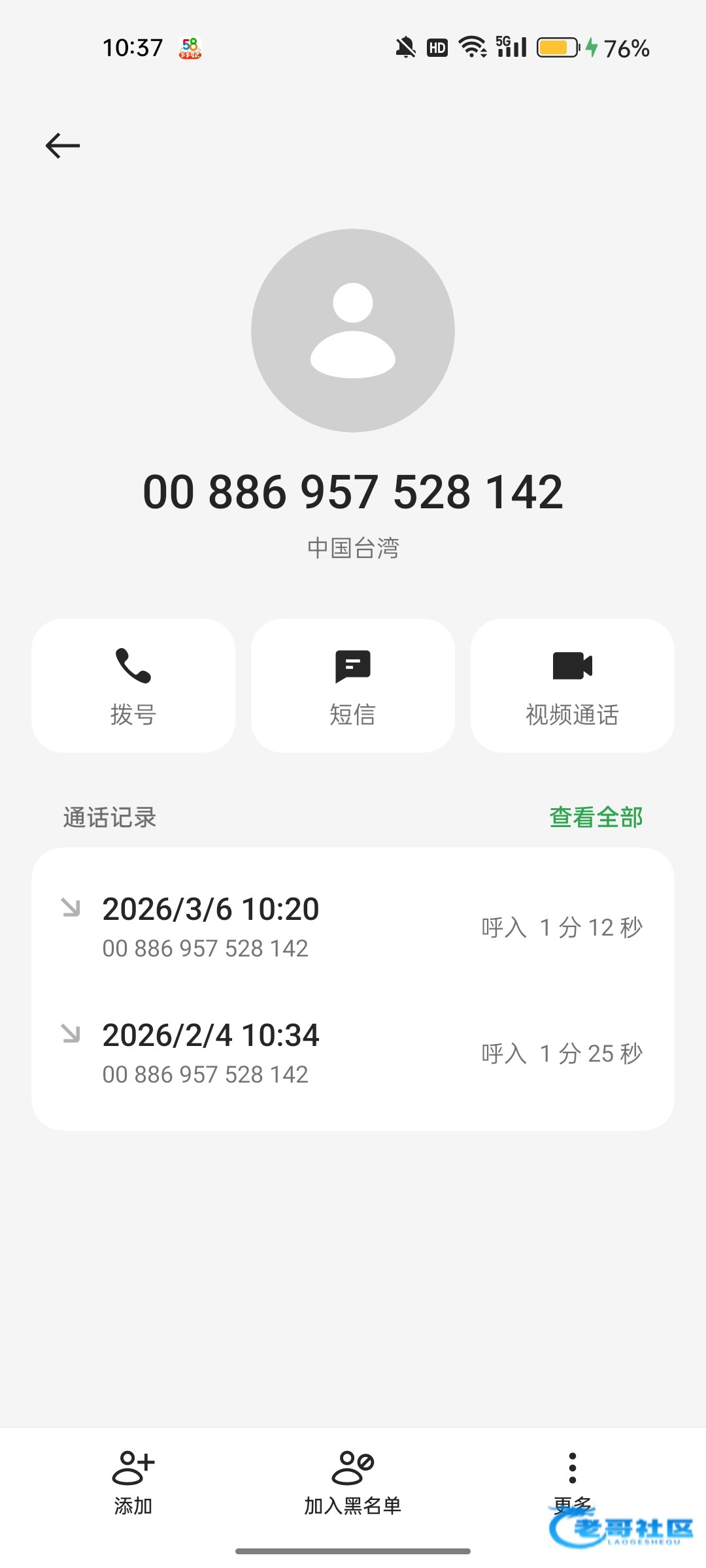706x1568 pixels.
Task: Dial the number with 拨号
Action: [133, 686]
